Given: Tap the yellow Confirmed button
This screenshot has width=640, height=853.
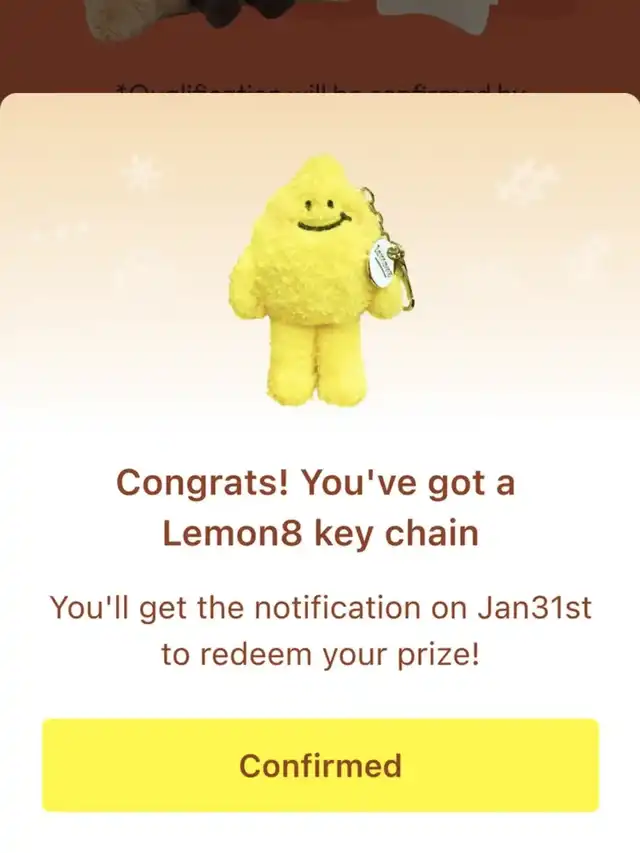Looking at the screenshot, I should pos(320,765).
